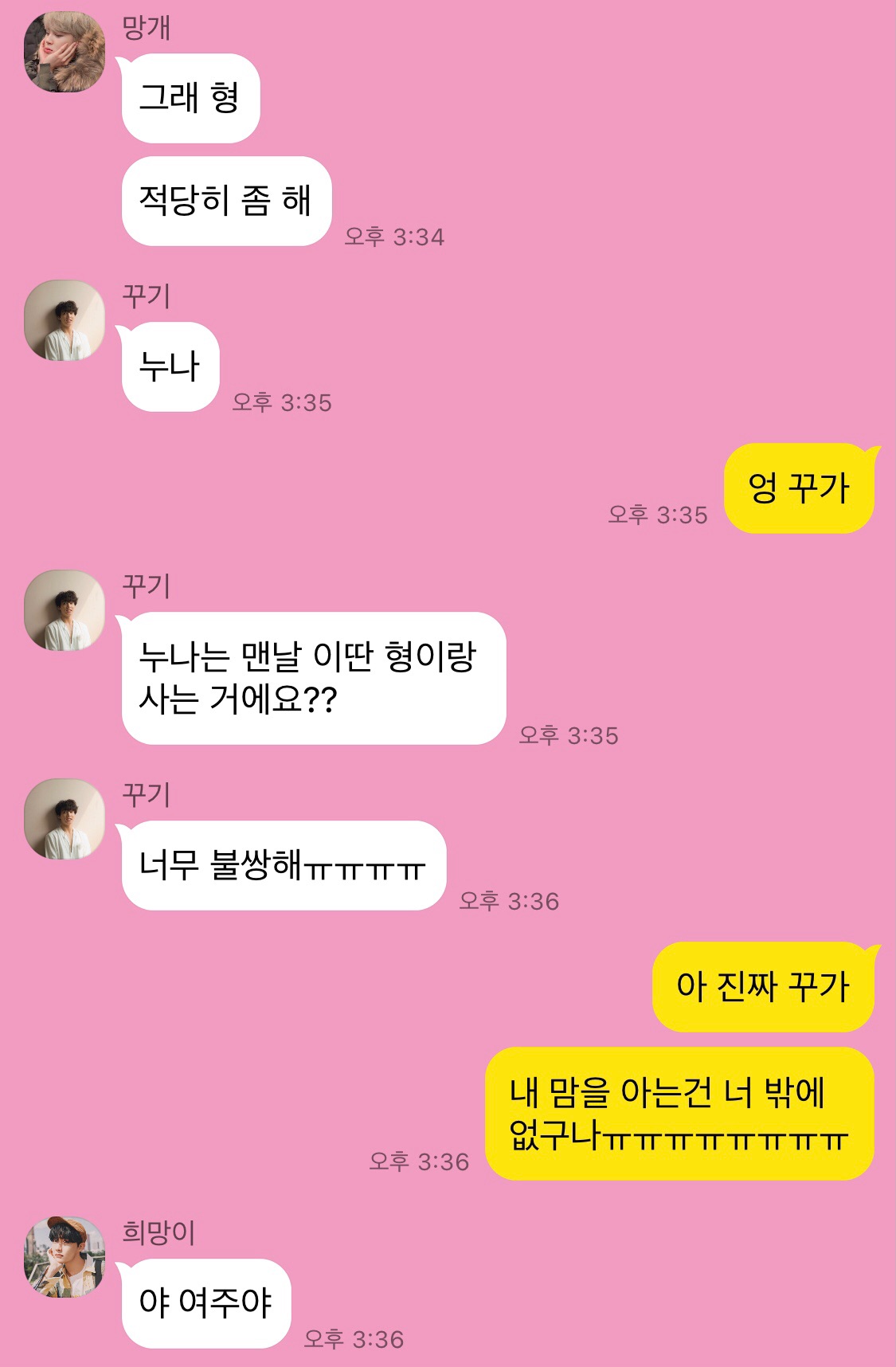Screen dimensions: 896x1367
Task: Tap 꾸기's avatar beside the '누나' message
Action: [x=65, y=320]
